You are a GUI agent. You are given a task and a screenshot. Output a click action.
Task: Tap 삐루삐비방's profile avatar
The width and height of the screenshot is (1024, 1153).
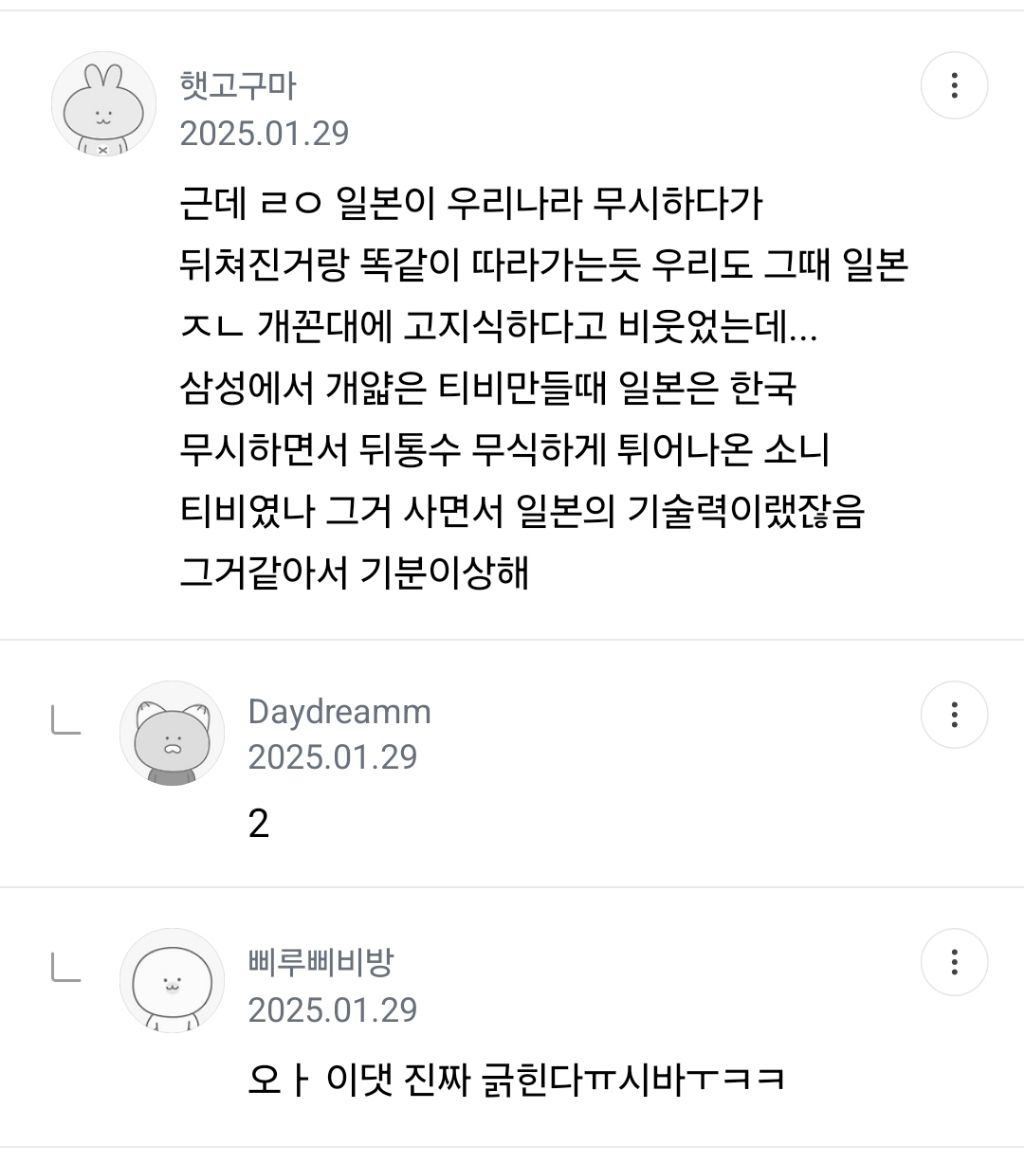(171, 981)
